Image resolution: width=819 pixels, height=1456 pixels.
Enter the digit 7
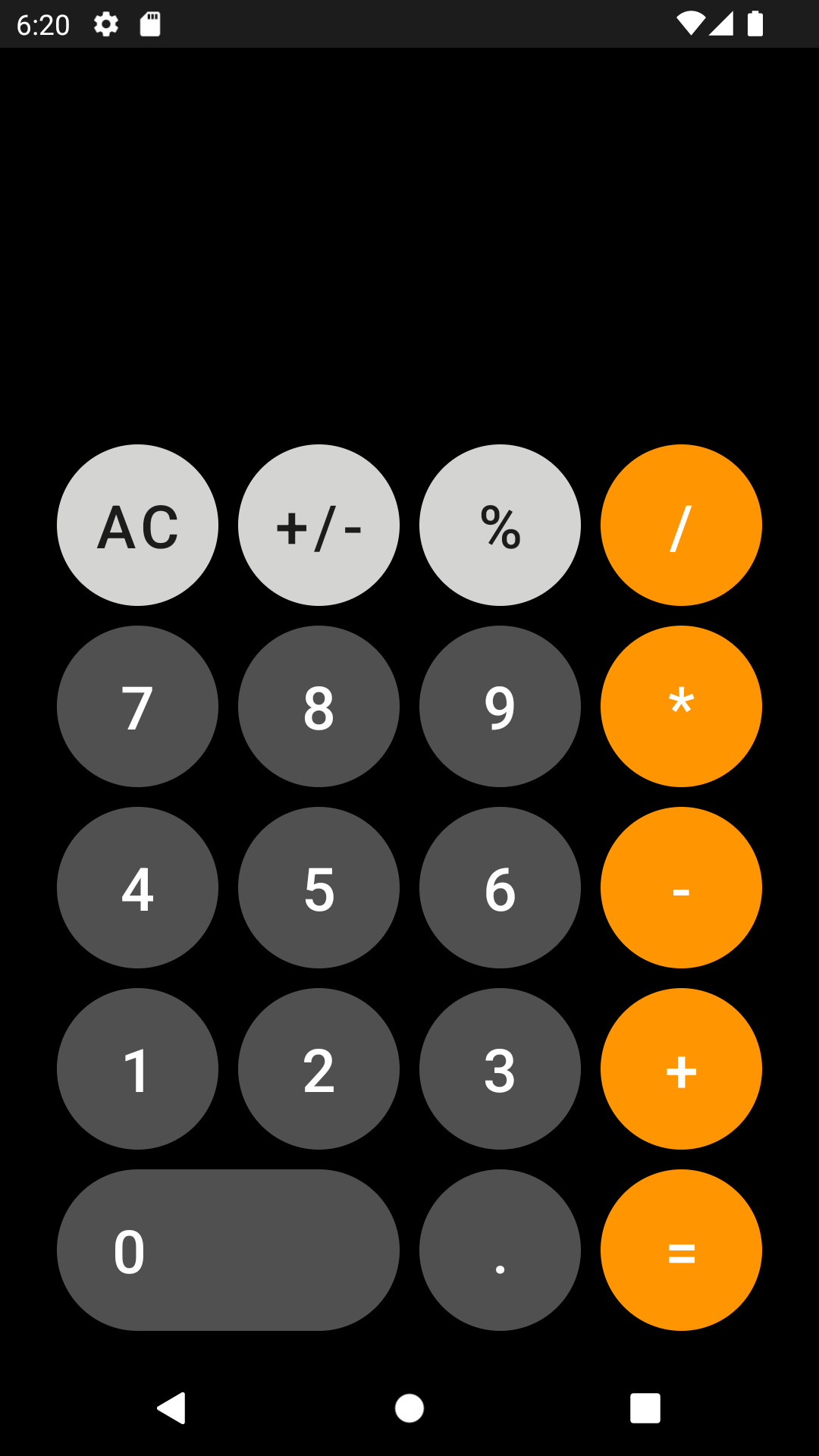tap(137, 706)
